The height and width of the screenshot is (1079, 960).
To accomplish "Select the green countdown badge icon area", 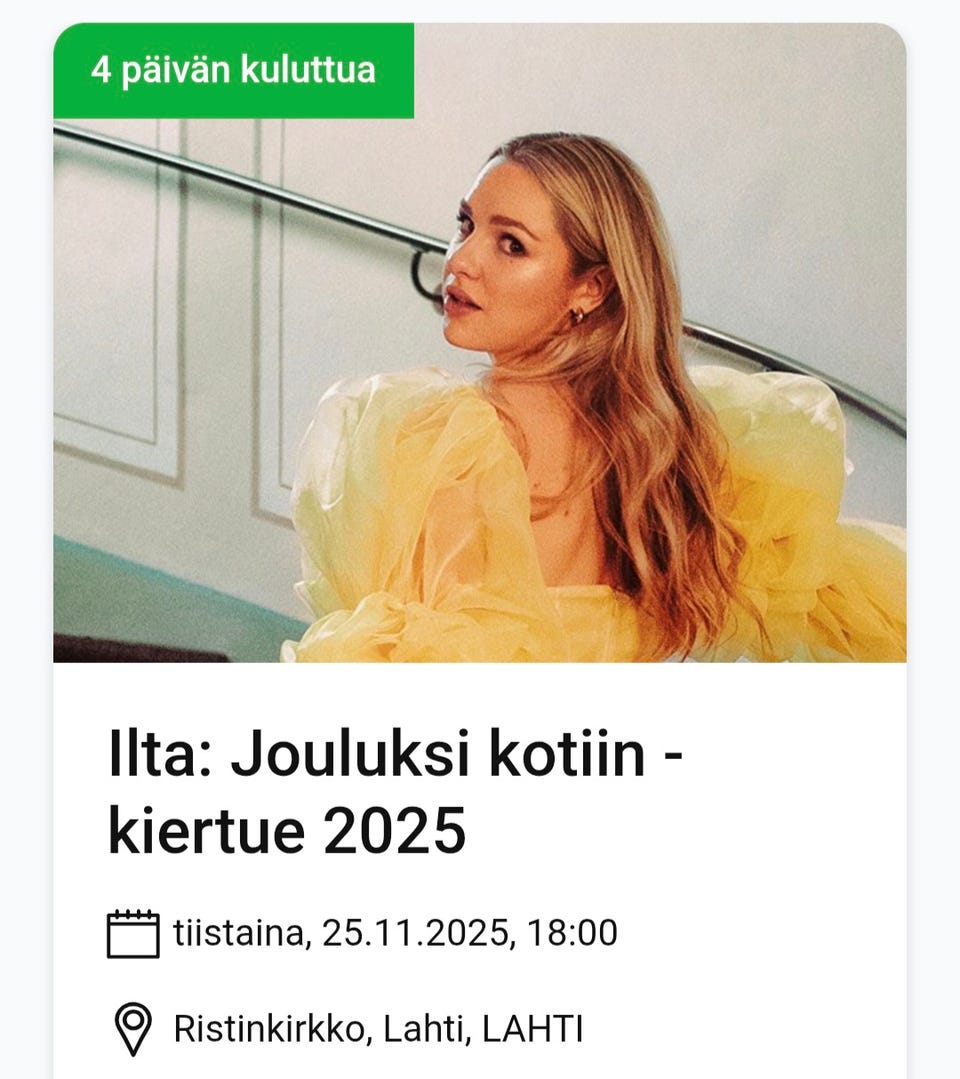I will pos(235,72).
